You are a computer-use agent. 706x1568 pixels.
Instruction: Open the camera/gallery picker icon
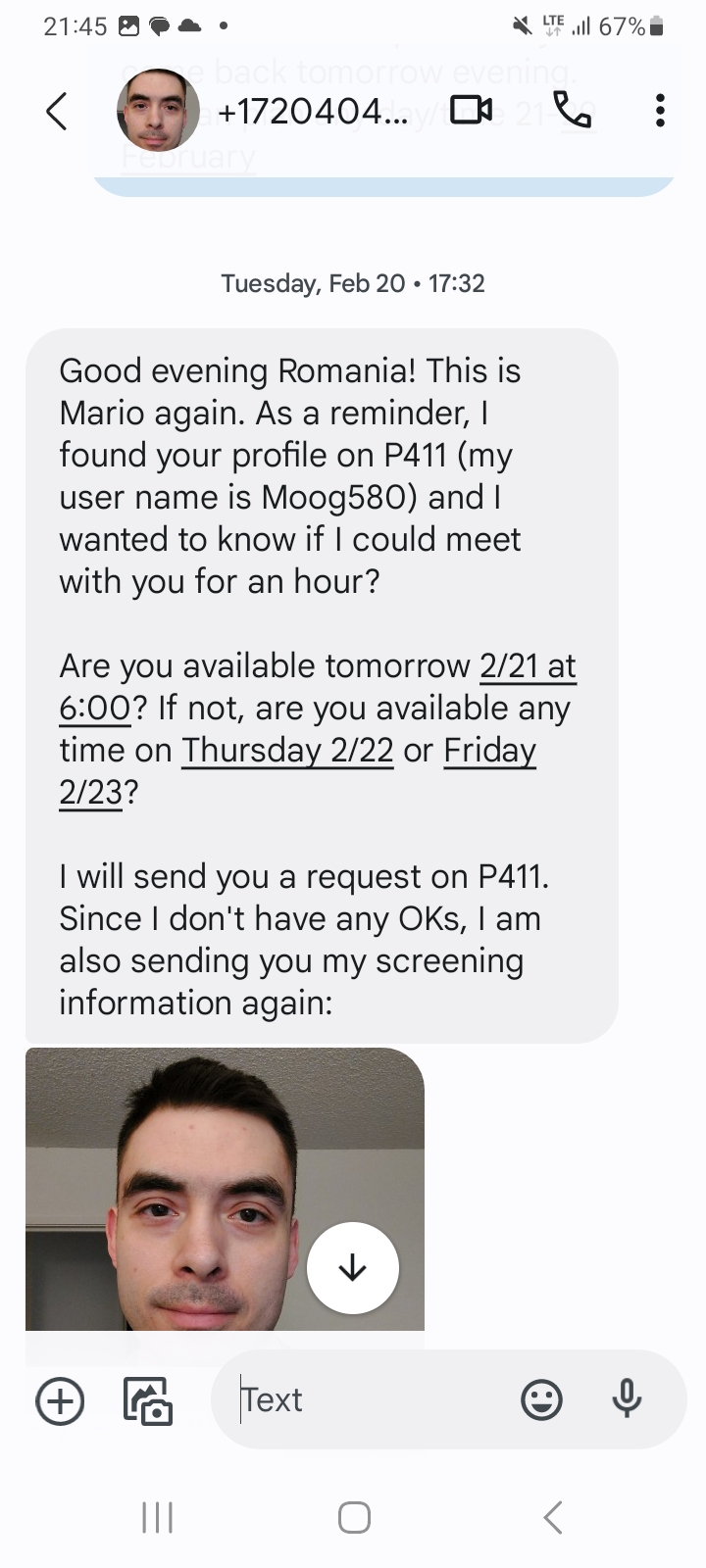(x=148, y=1400)
